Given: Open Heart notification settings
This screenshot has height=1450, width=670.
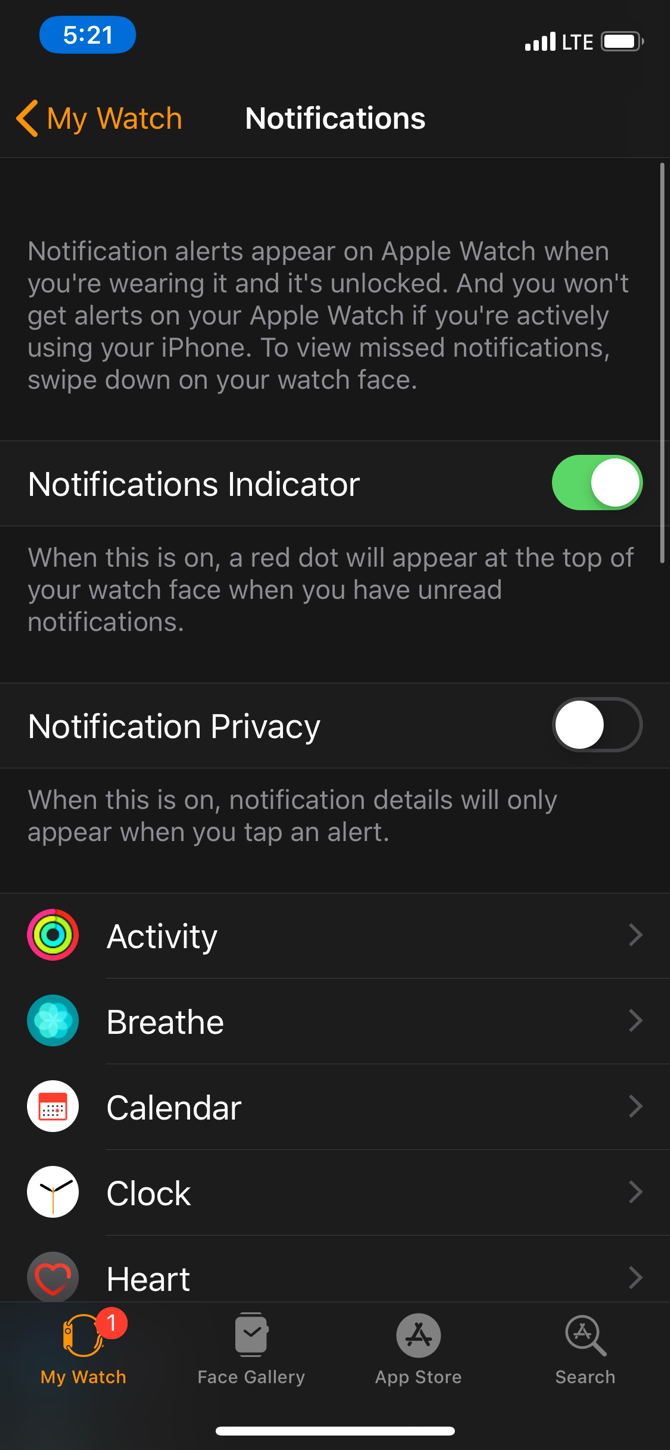Looking at the screenshot, I should click(335, 1270).
